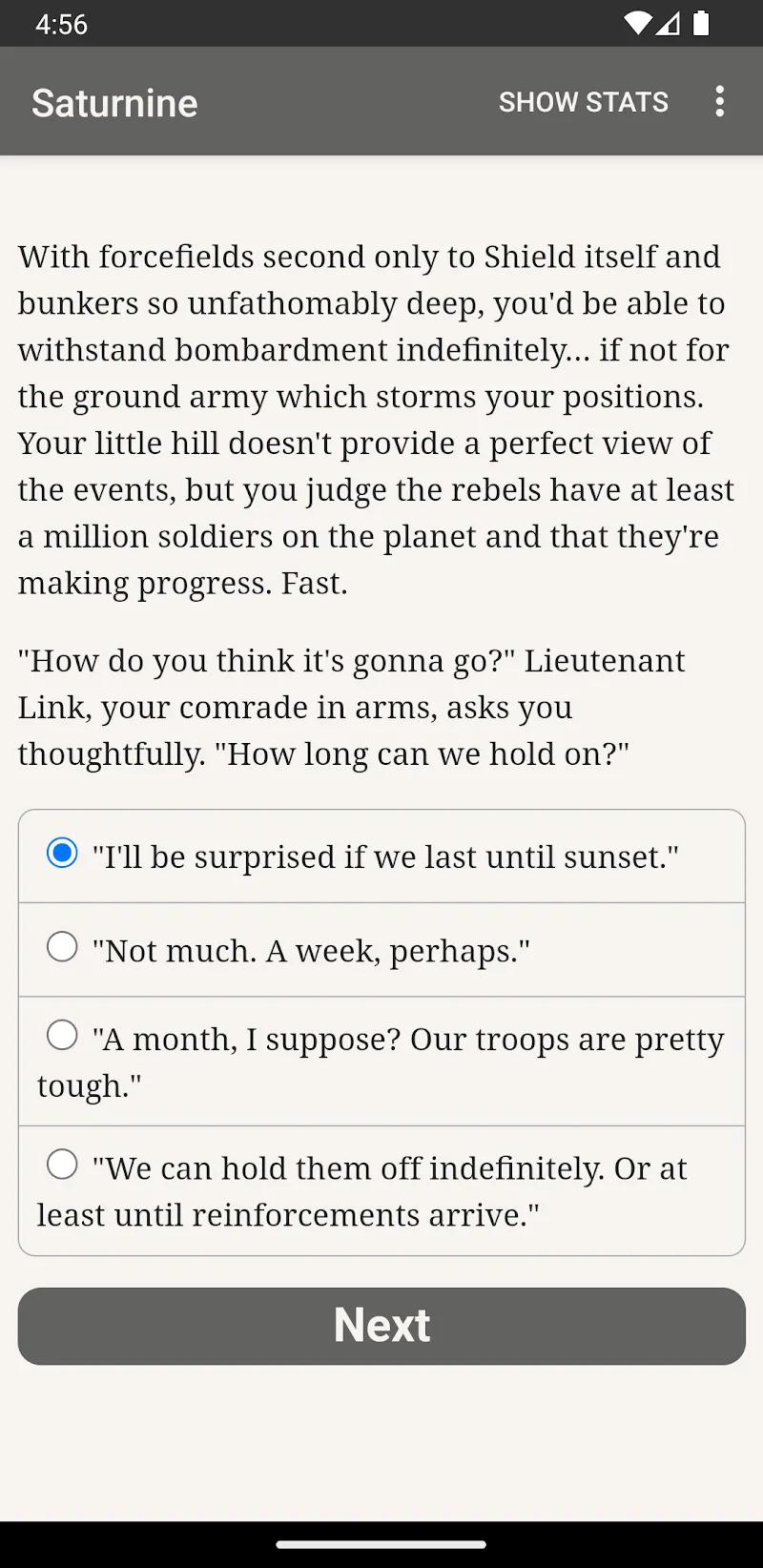Reselect "I'll be surprised if we last until sunset."
Image resolution: width=763 pixels, height=1568 pixels.
[381, 856]
